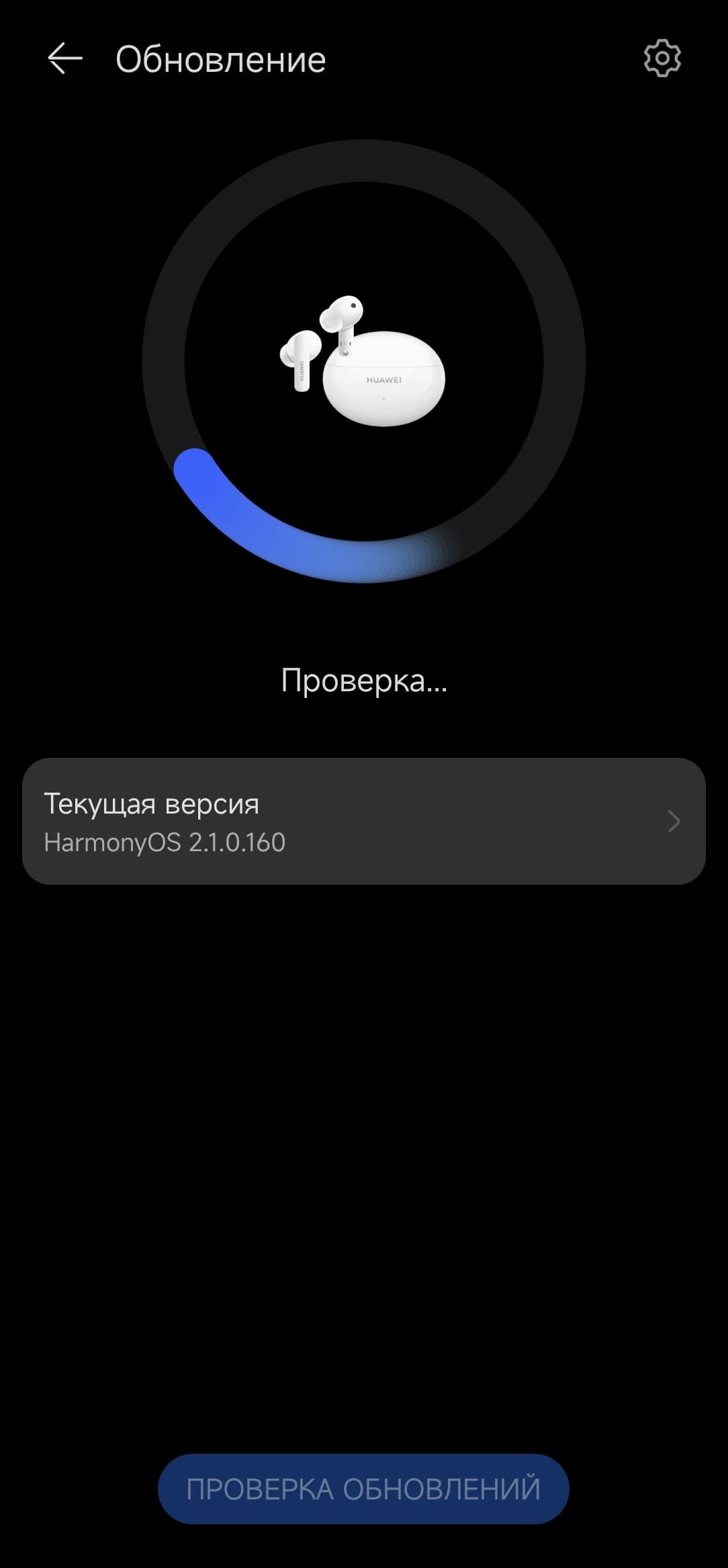Image resolution: width=728 pixels, height=1568 pixels.
Task: Open Текущая версия HarmonyOS 2.1.0.160 details
Action: tap(363, 821)
